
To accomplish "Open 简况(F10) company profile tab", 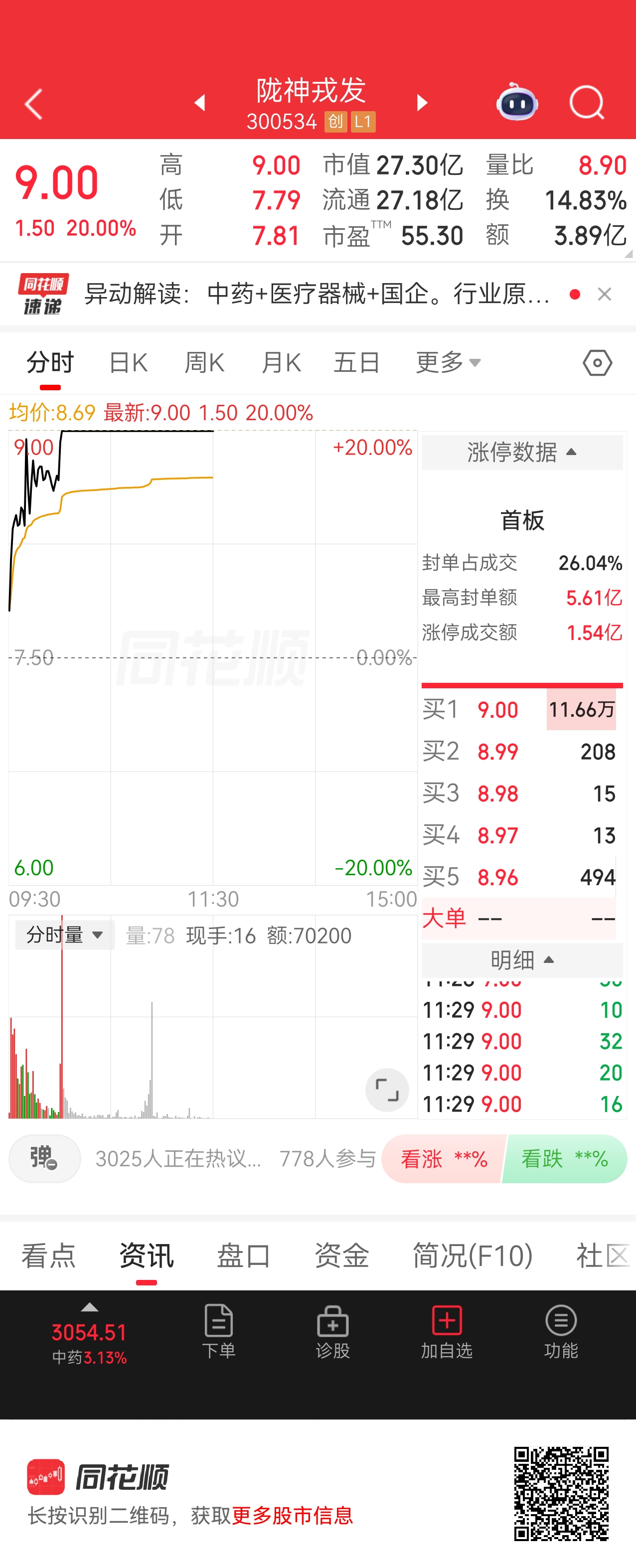I will pos(473,1255).
